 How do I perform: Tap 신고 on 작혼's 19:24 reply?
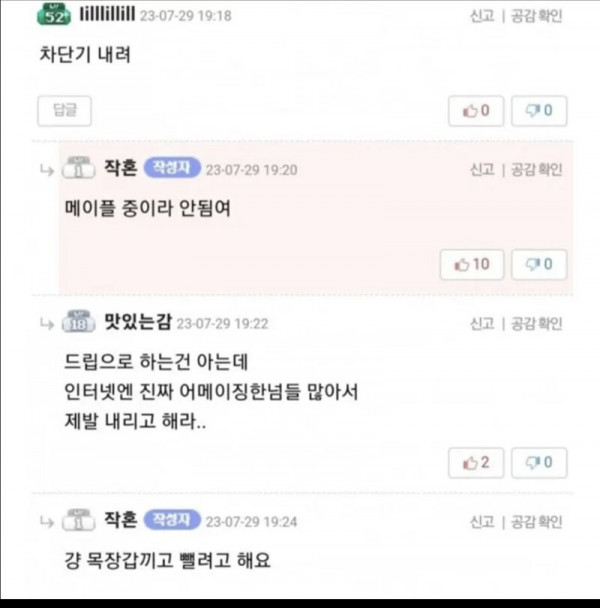(x=482, y=521)
